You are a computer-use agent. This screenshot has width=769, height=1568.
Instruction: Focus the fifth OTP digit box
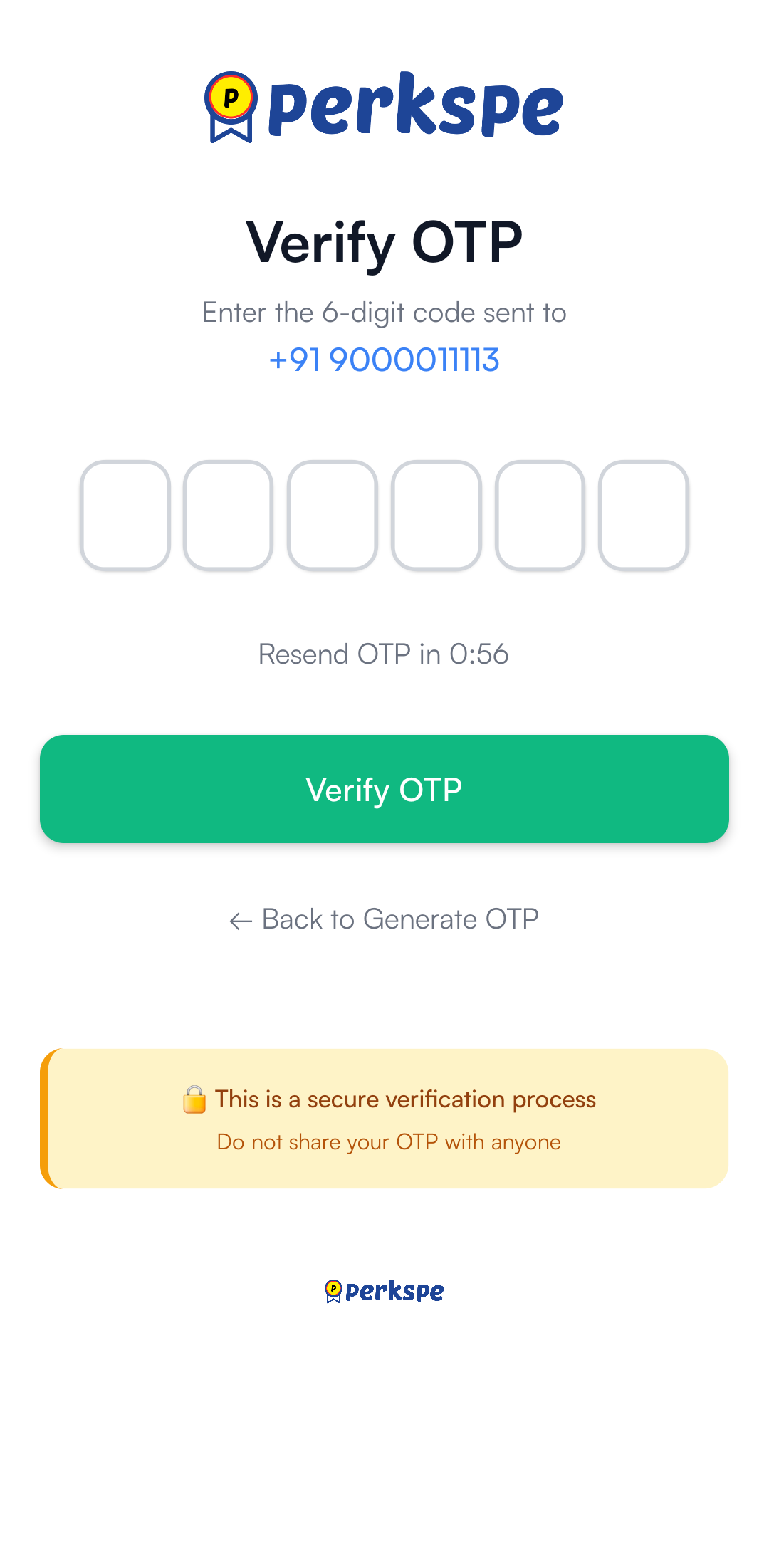[540, 515]
